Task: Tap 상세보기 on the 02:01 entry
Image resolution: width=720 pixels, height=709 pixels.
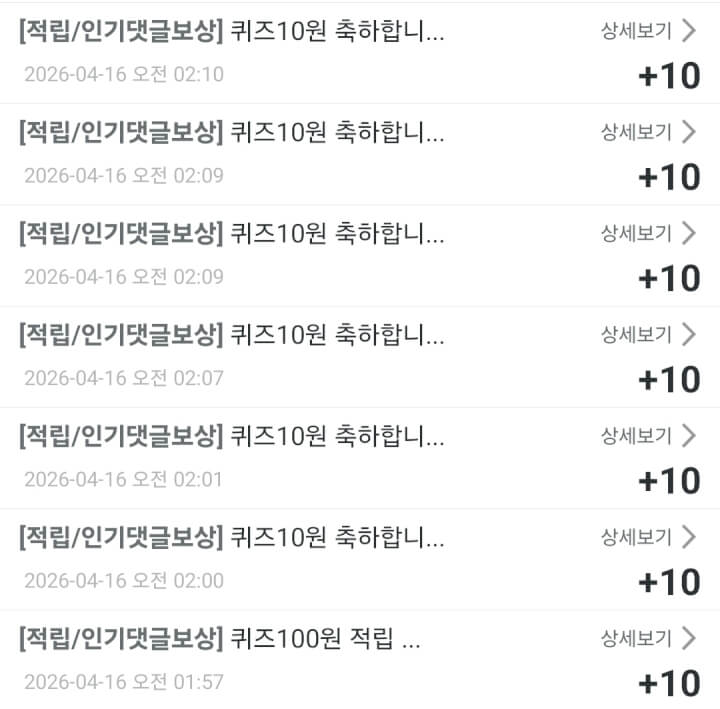Action: coord(647,435)
